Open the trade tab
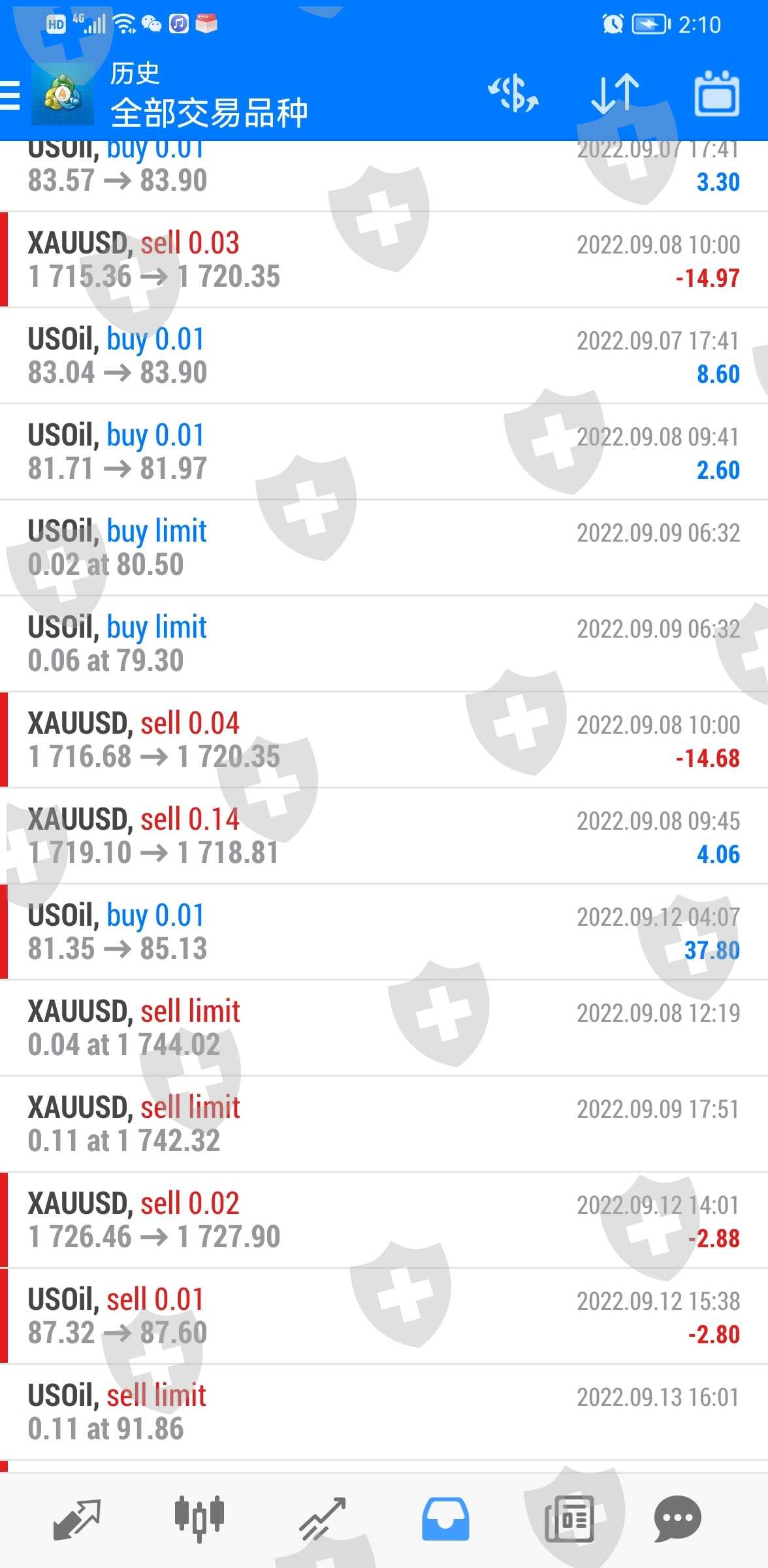Screen dimensions: 768x1568 tap(322, 1518)
